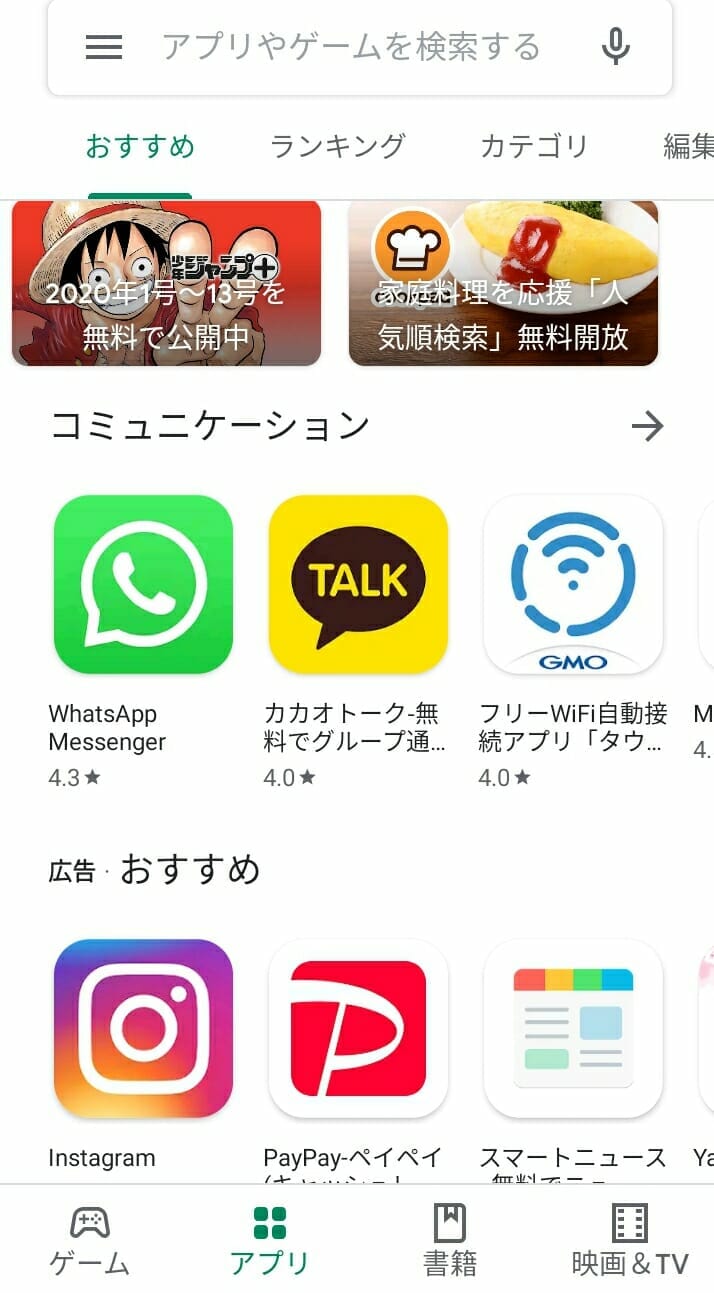Open the フリーWiFi自動接続アプリ page

coord(573,584)
